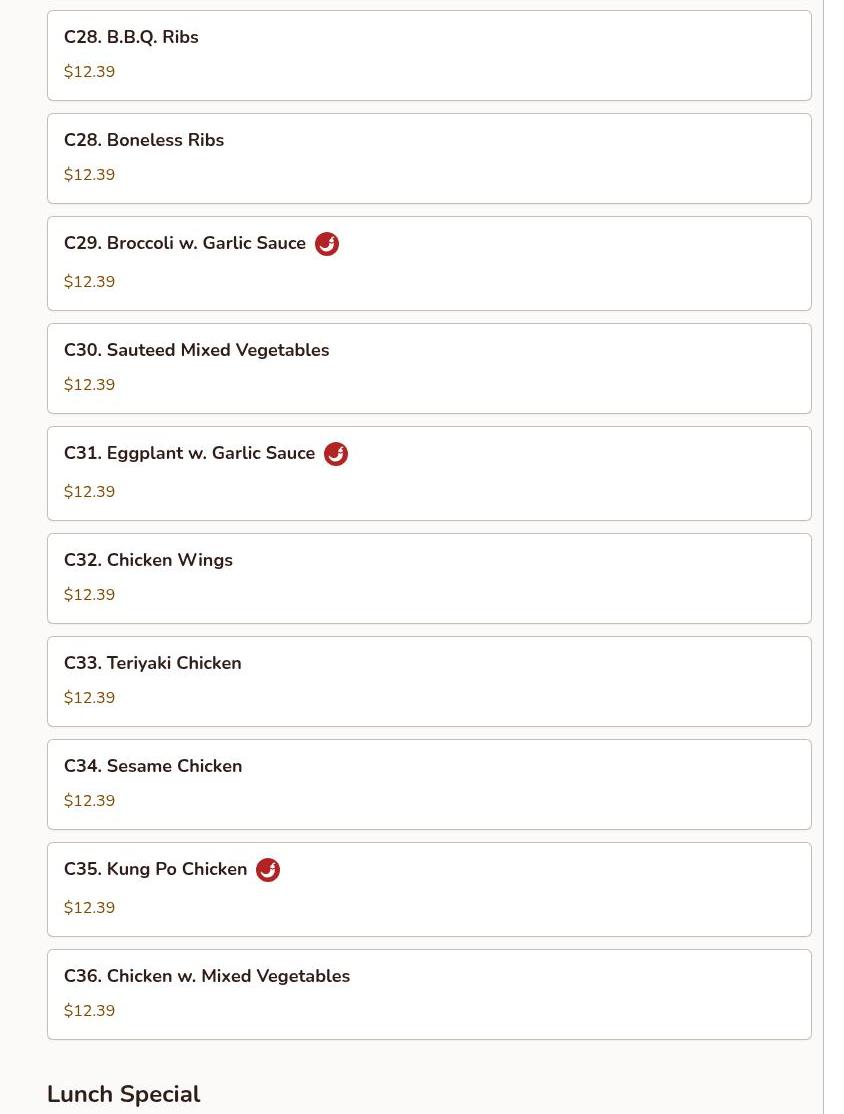Open C33. Teriyaki Chicken
Screen dimensions: 844x1114
coord(429,681)
